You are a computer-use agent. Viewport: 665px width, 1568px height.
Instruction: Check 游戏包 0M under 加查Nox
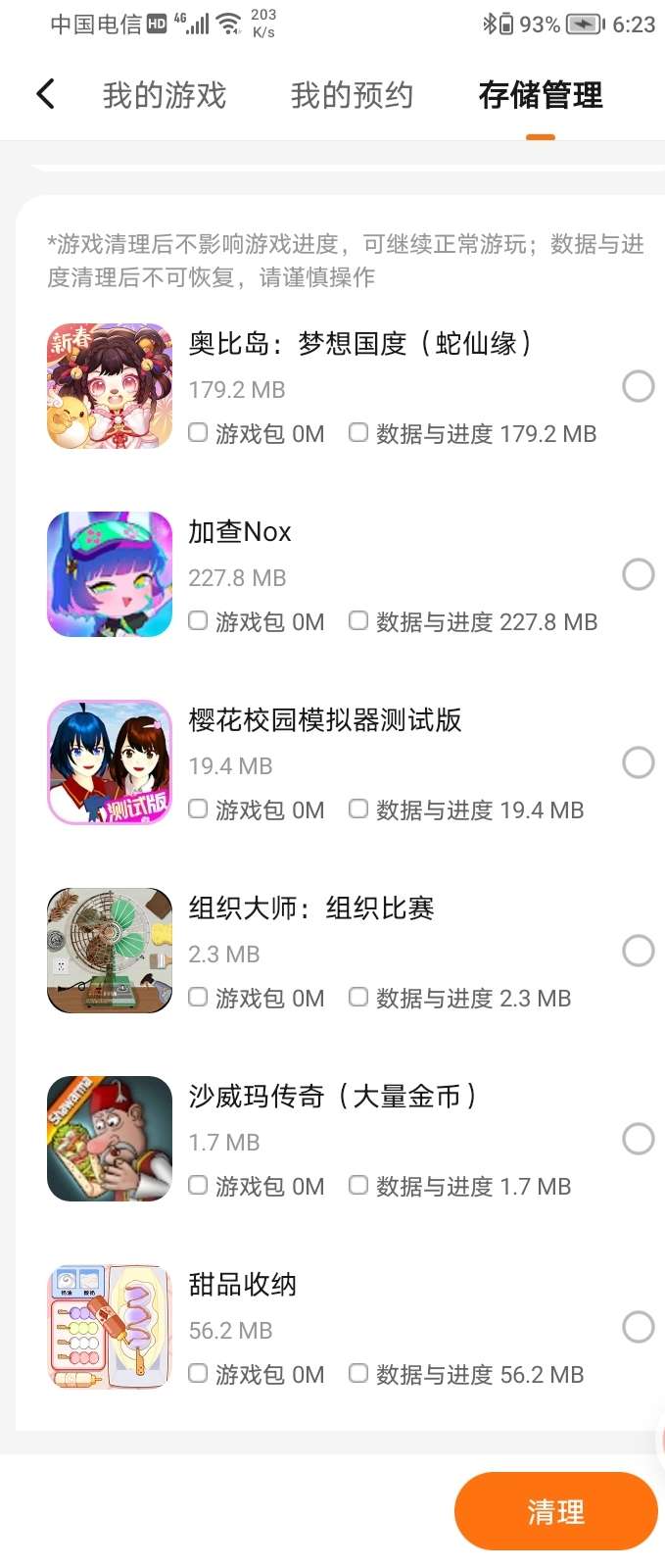[198, 621]
